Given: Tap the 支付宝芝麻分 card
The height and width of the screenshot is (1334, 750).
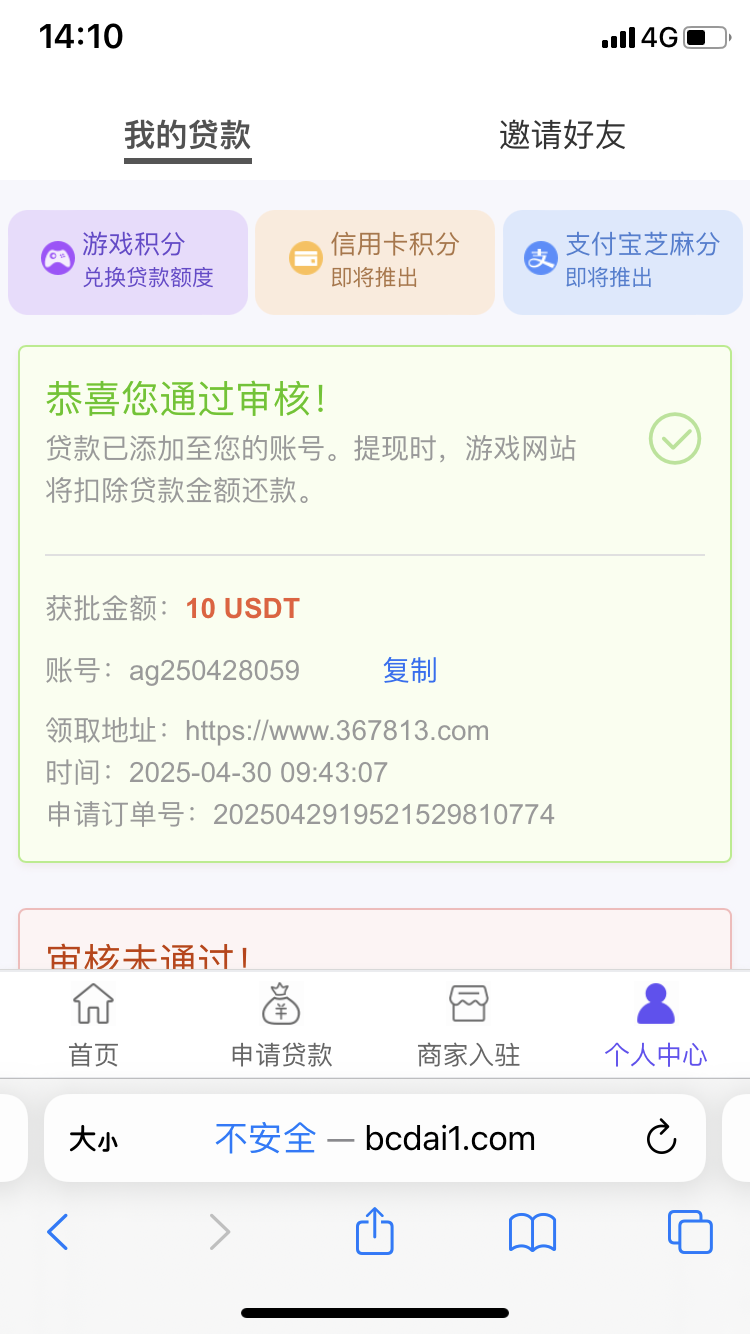Looking at the screenshot, I should tap(622, 262).
